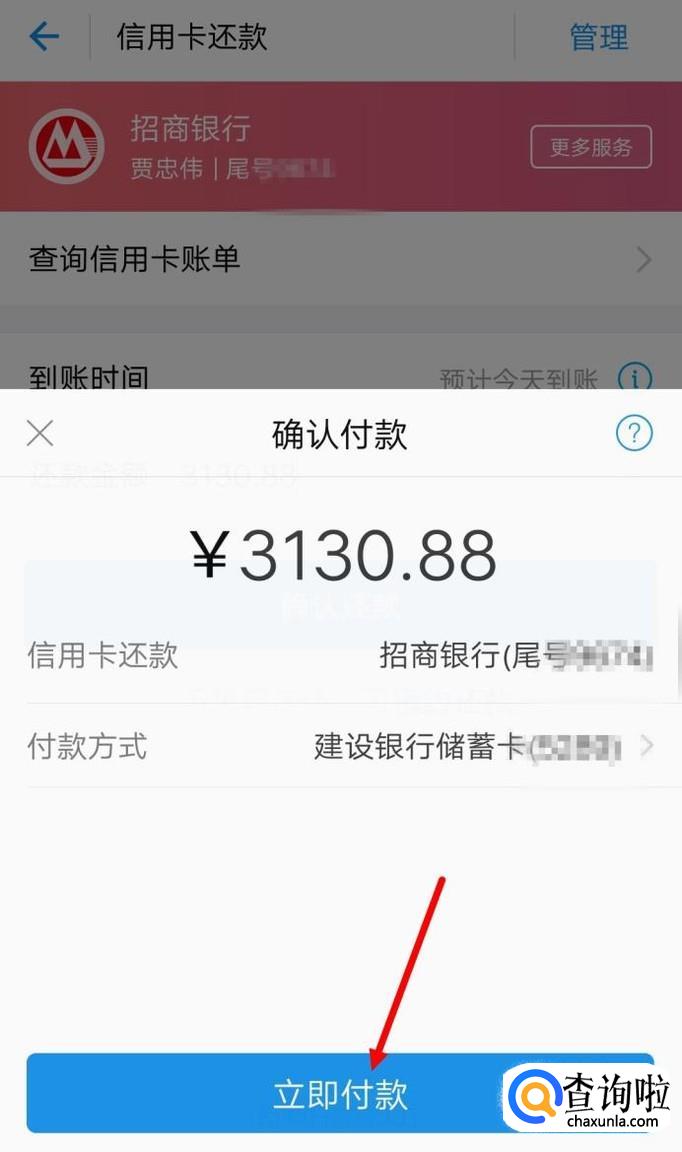This screenshot has height=1152, width=682.
Task: Close the 确认付款 payment sheet
Action: (x=40, y=433)
